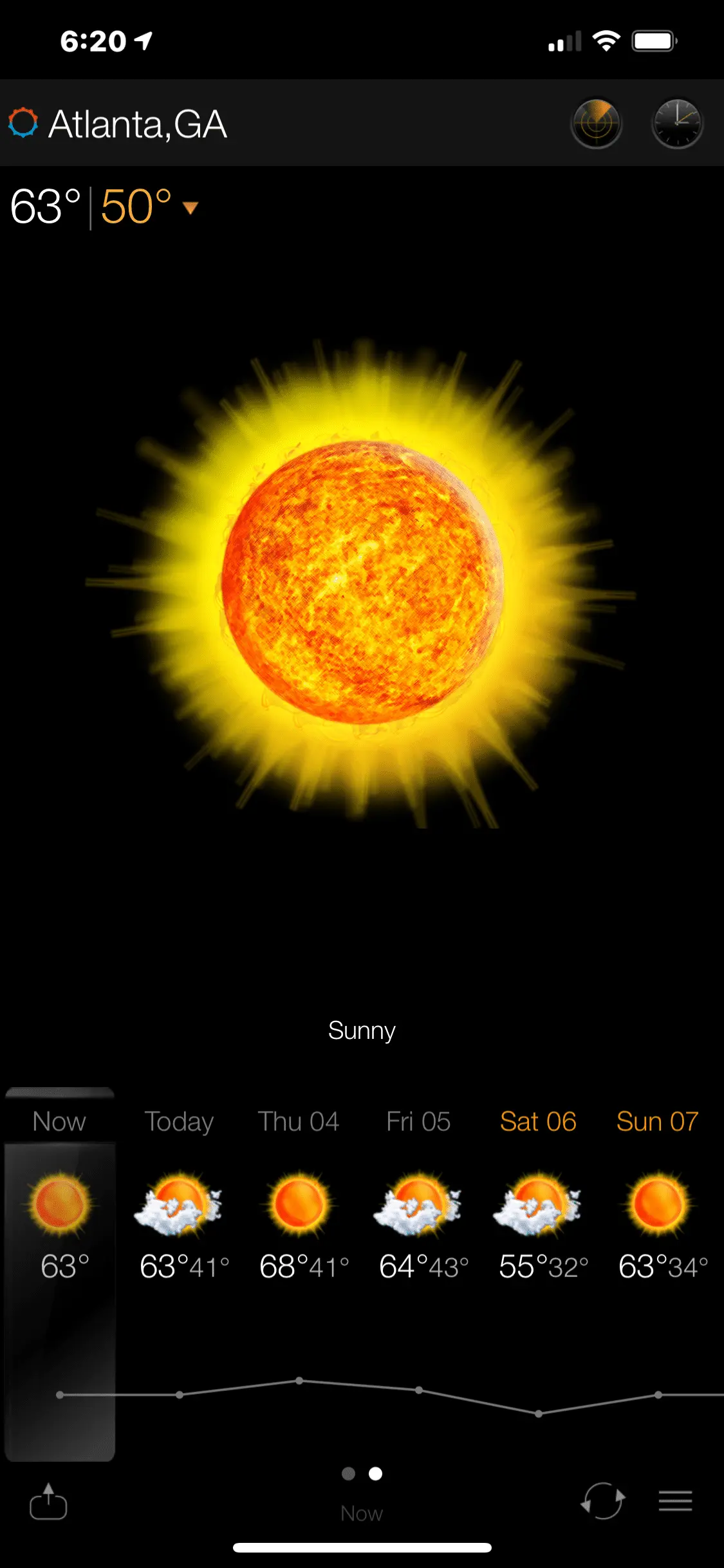
Task: Refresh the weather data
Action: (602, 1501)
